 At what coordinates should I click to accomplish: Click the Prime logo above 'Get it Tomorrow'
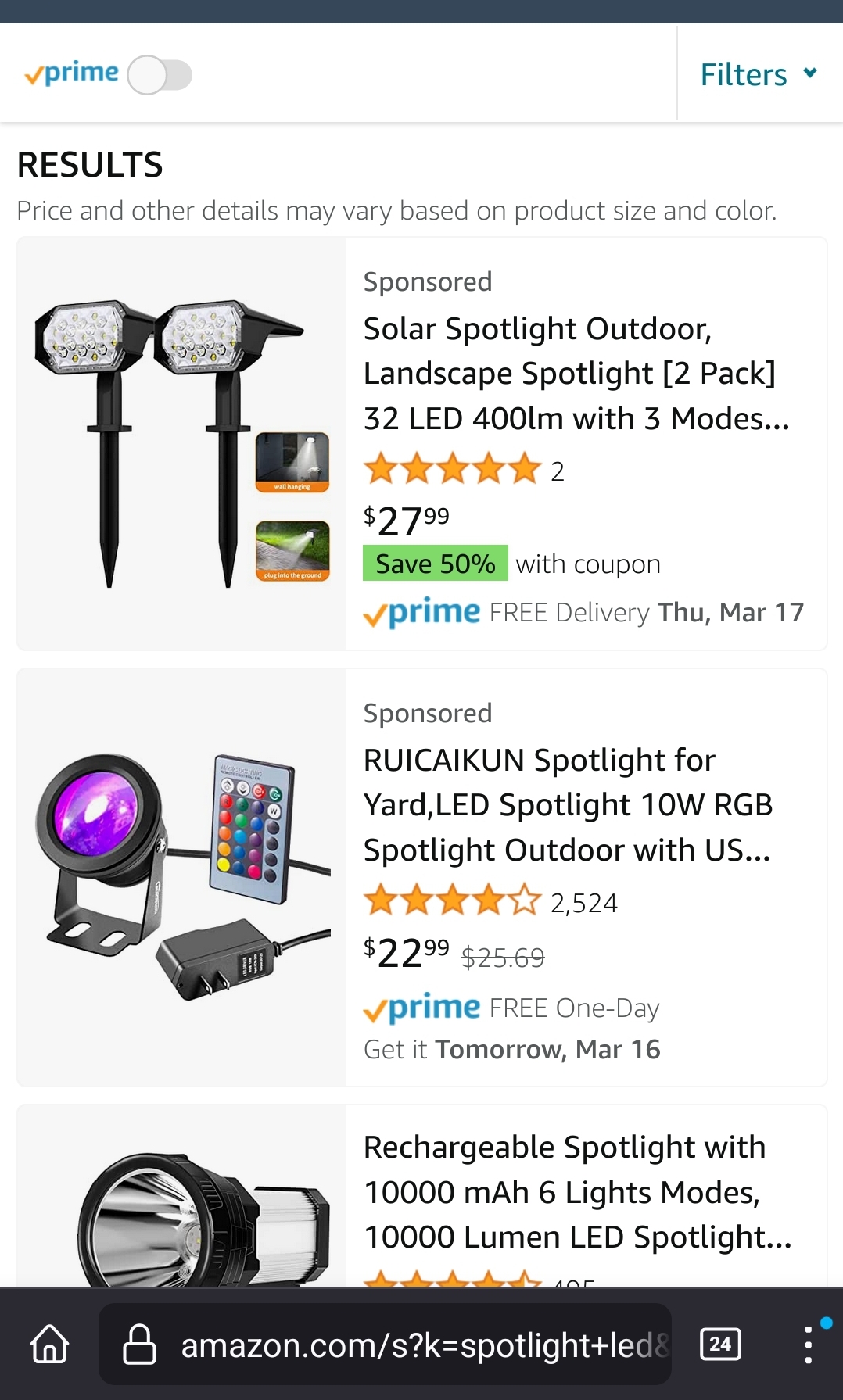(x=421, y=1008)
